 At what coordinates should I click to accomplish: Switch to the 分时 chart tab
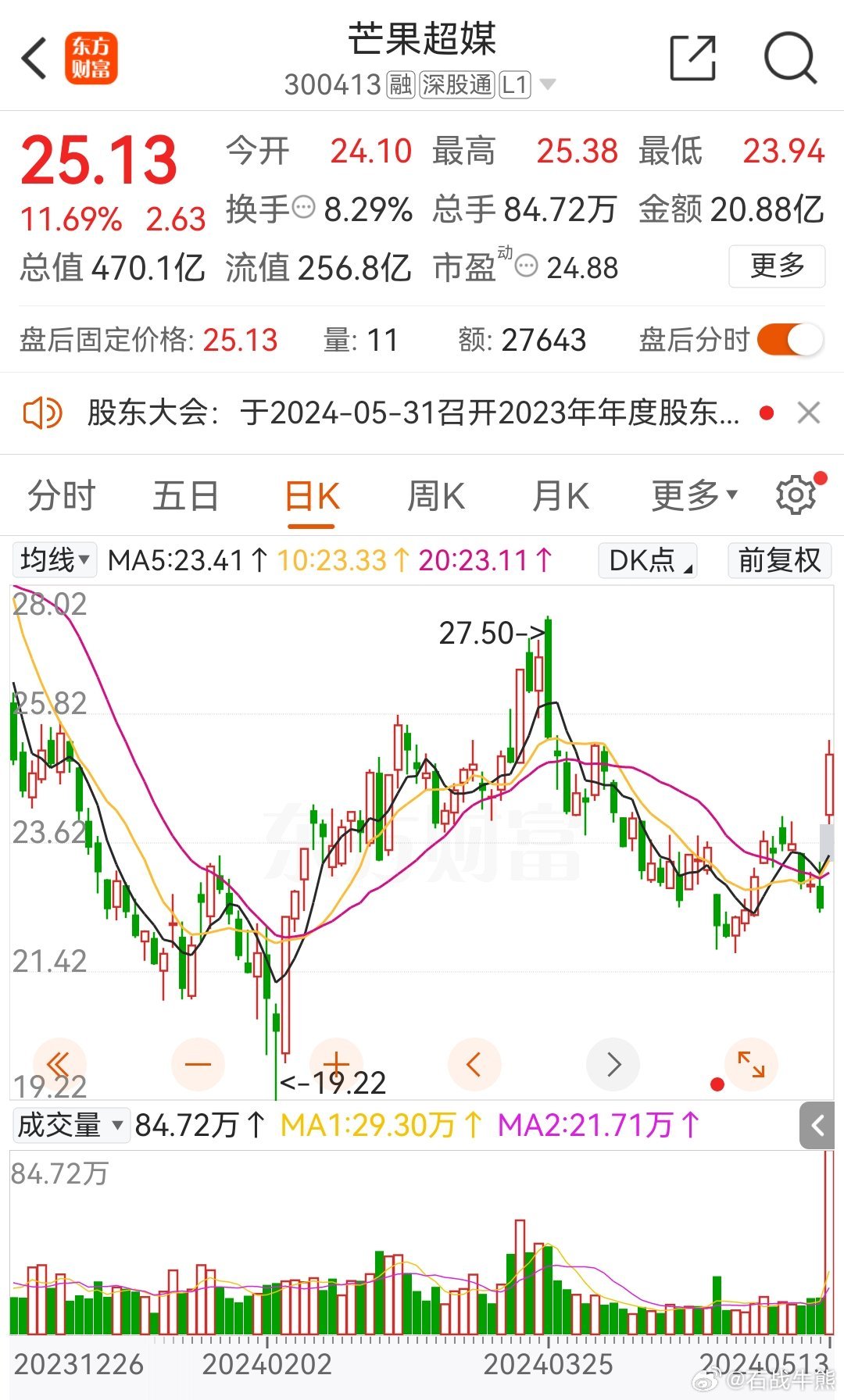(x=62, y=496)
